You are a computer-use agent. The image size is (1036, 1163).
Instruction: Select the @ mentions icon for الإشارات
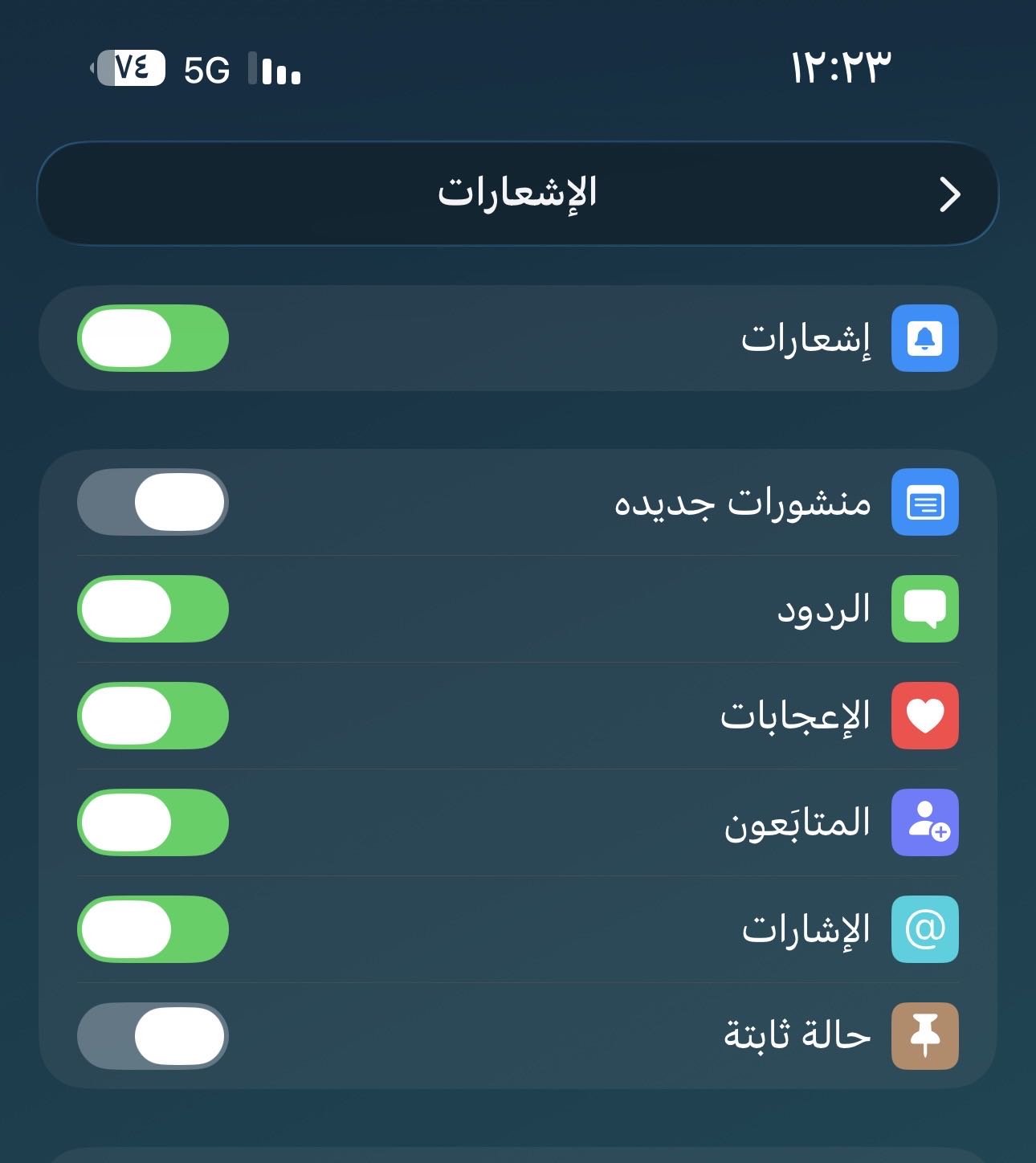click(x=924, y=929)
